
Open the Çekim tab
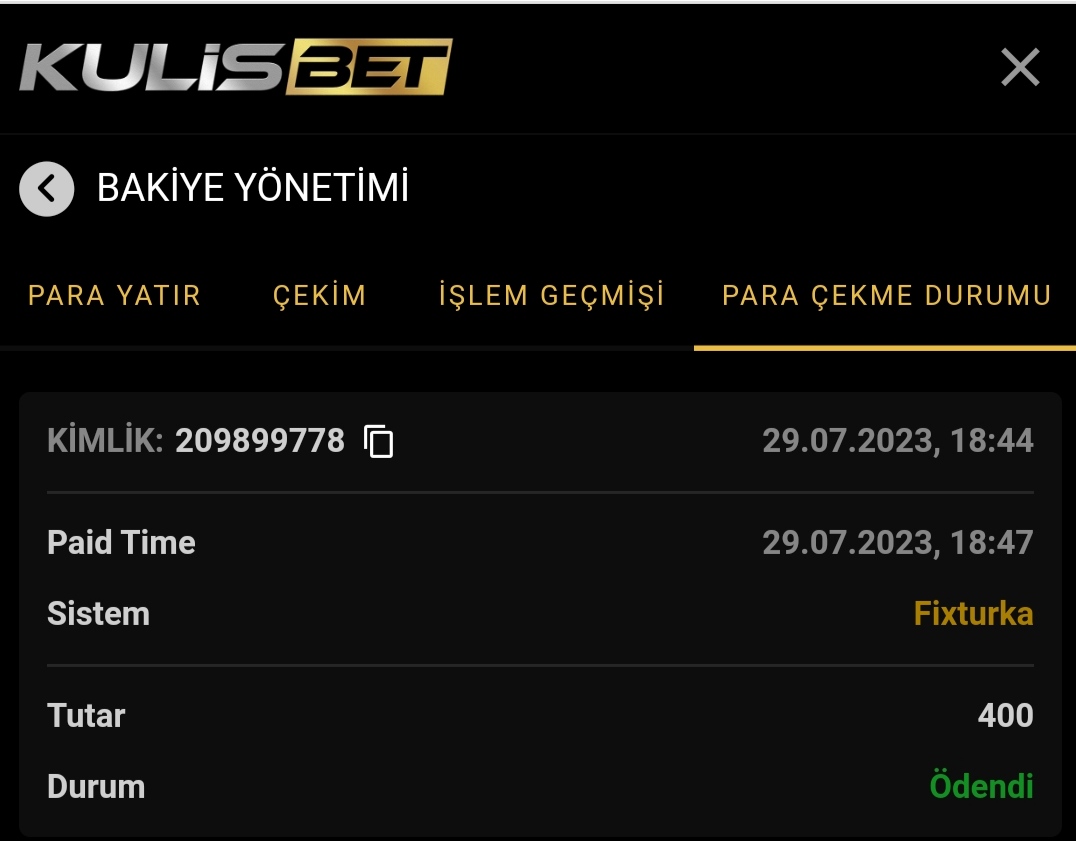click(x=319, y=296)
